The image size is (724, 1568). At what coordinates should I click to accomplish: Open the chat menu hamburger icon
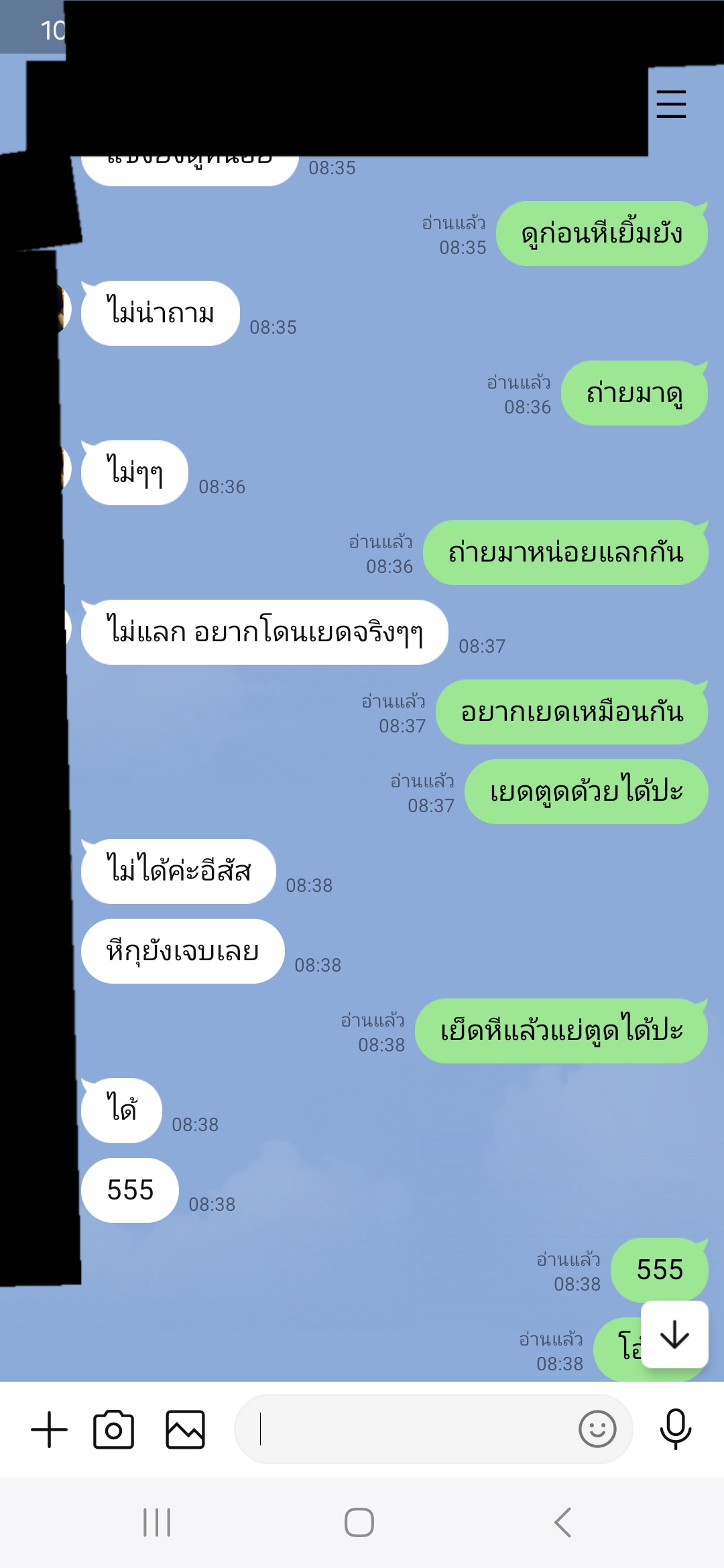[671, 104]
